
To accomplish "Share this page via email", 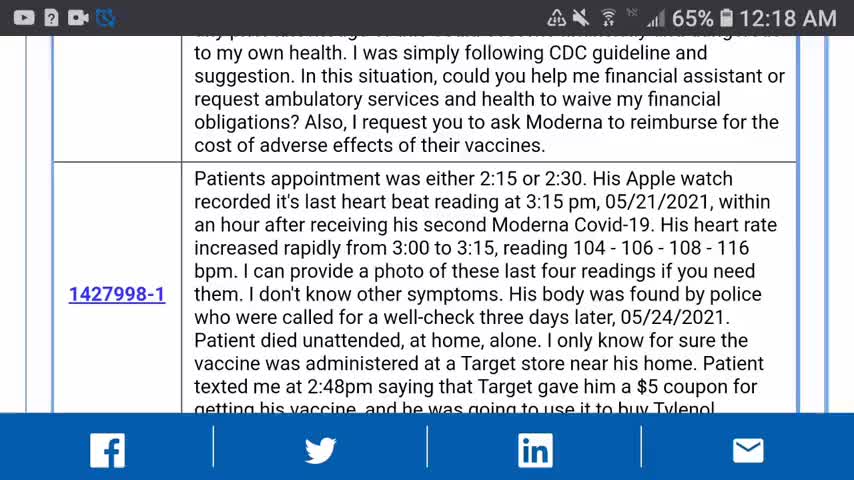I will (x=747, y=450).
